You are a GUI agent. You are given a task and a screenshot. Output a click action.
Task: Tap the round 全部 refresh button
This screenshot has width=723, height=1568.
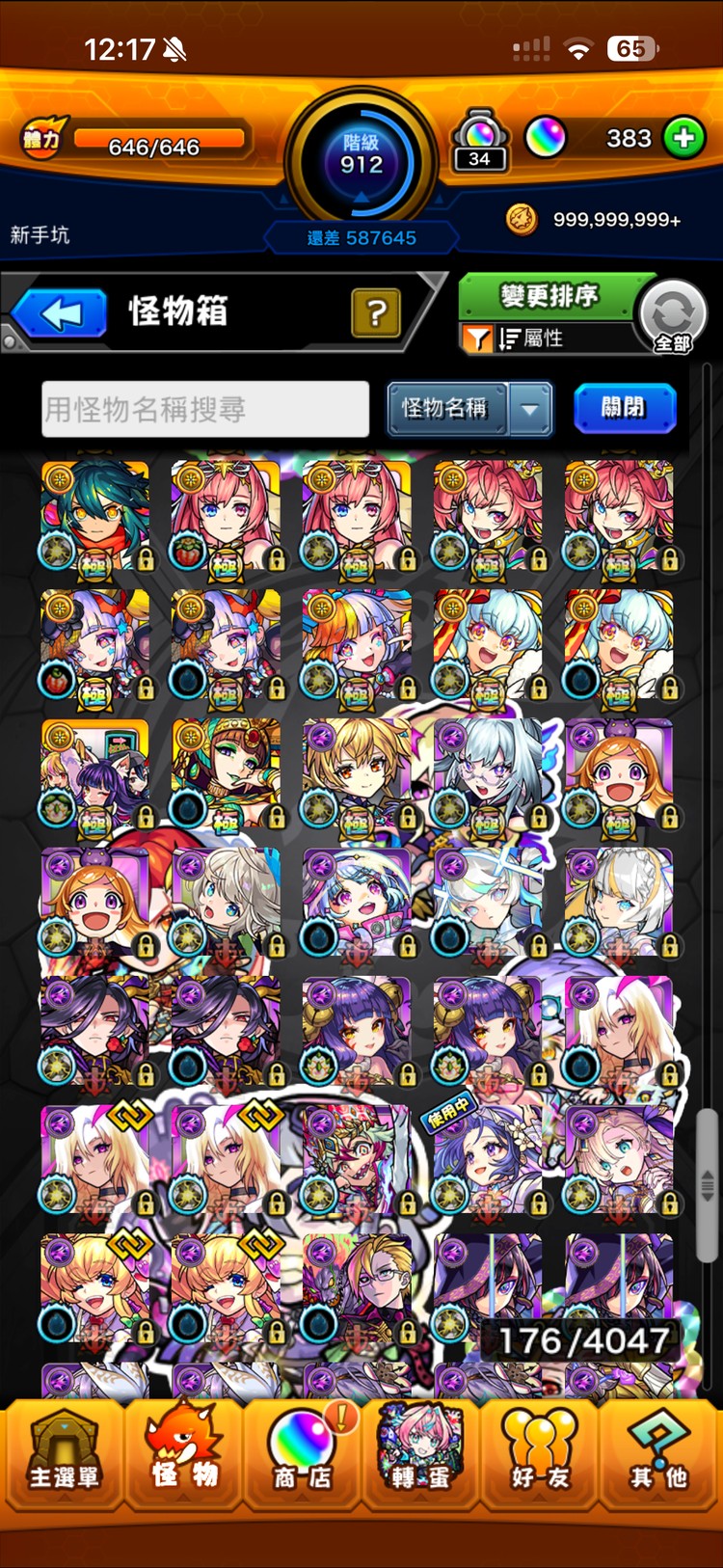[672, 314]
